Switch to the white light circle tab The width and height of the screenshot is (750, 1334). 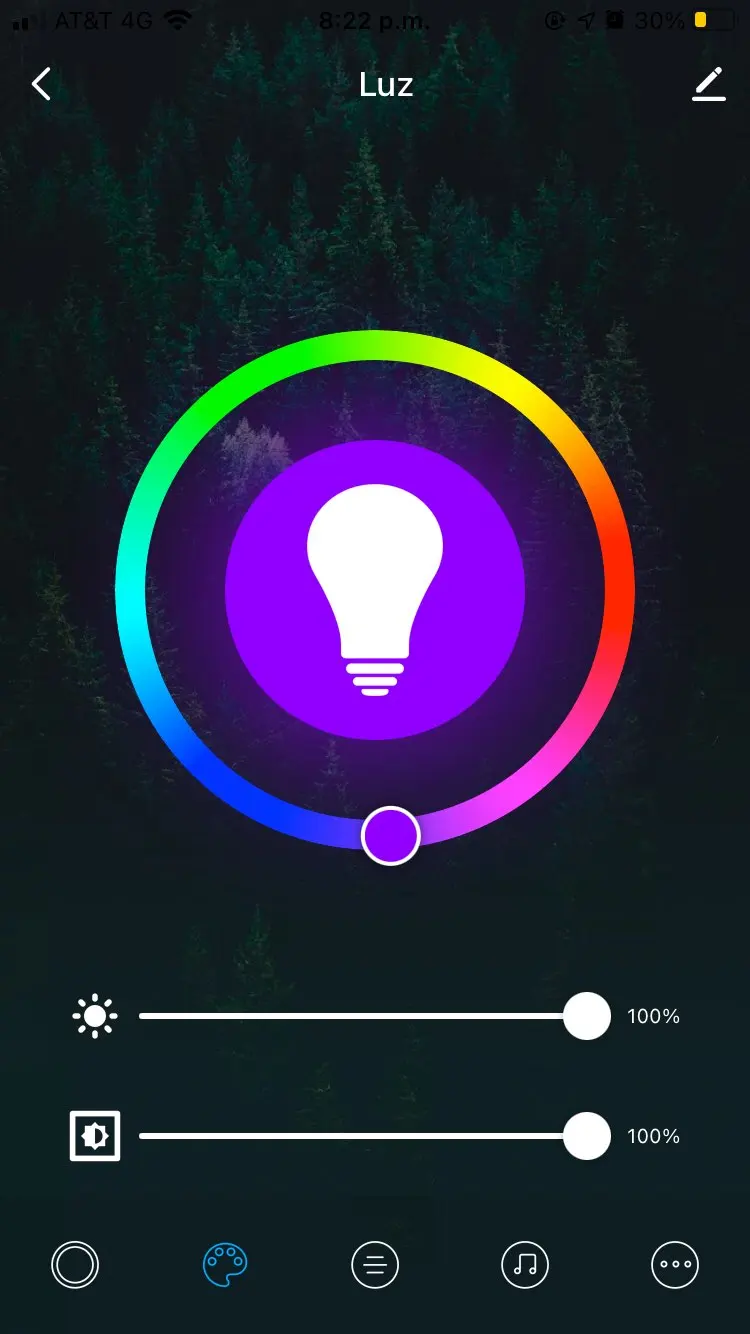click(75, 1266)
